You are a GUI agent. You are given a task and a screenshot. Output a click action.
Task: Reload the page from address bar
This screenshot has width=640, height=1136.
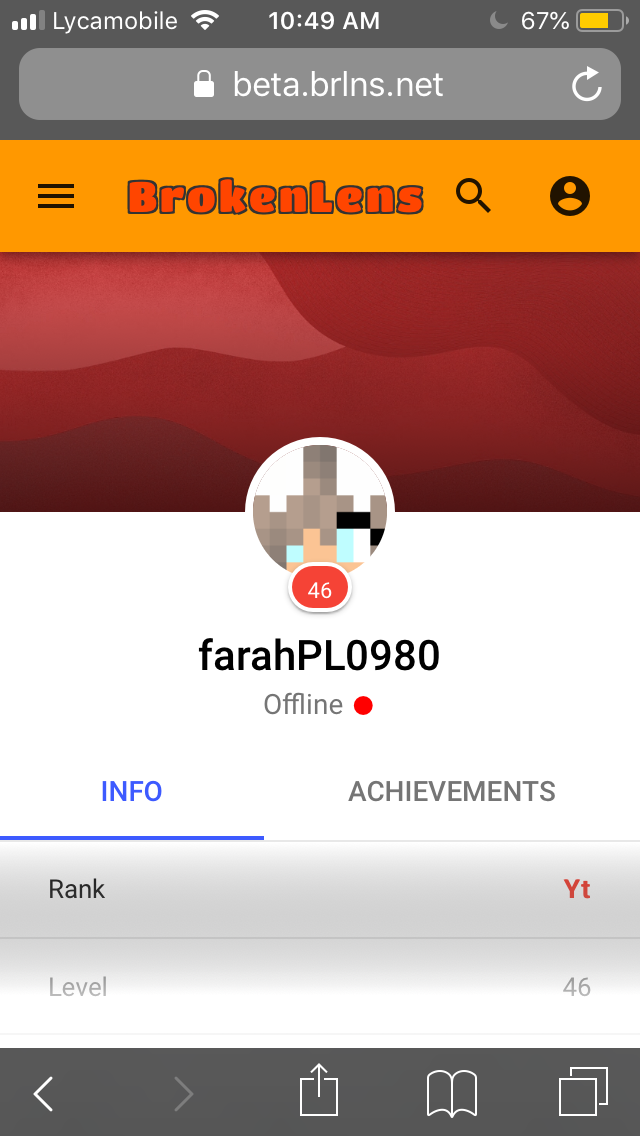pos(586,85)
